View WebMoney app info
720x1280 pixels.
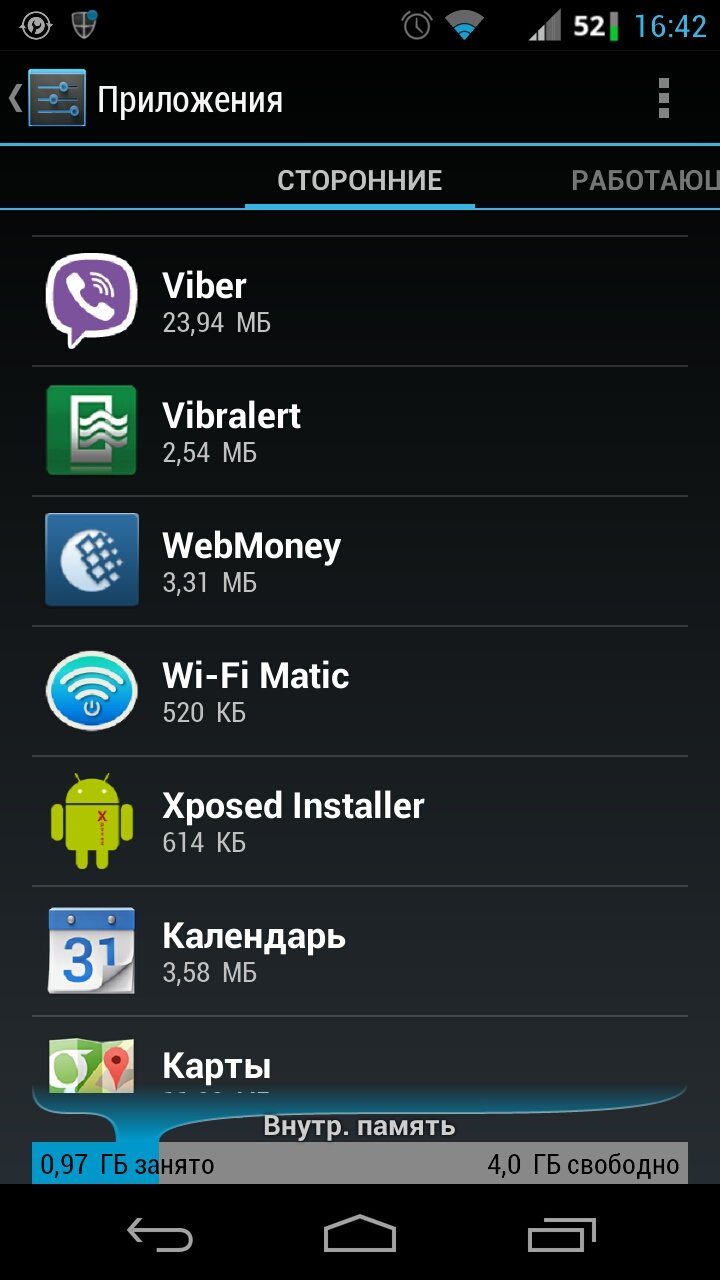(x=360, y=562)
